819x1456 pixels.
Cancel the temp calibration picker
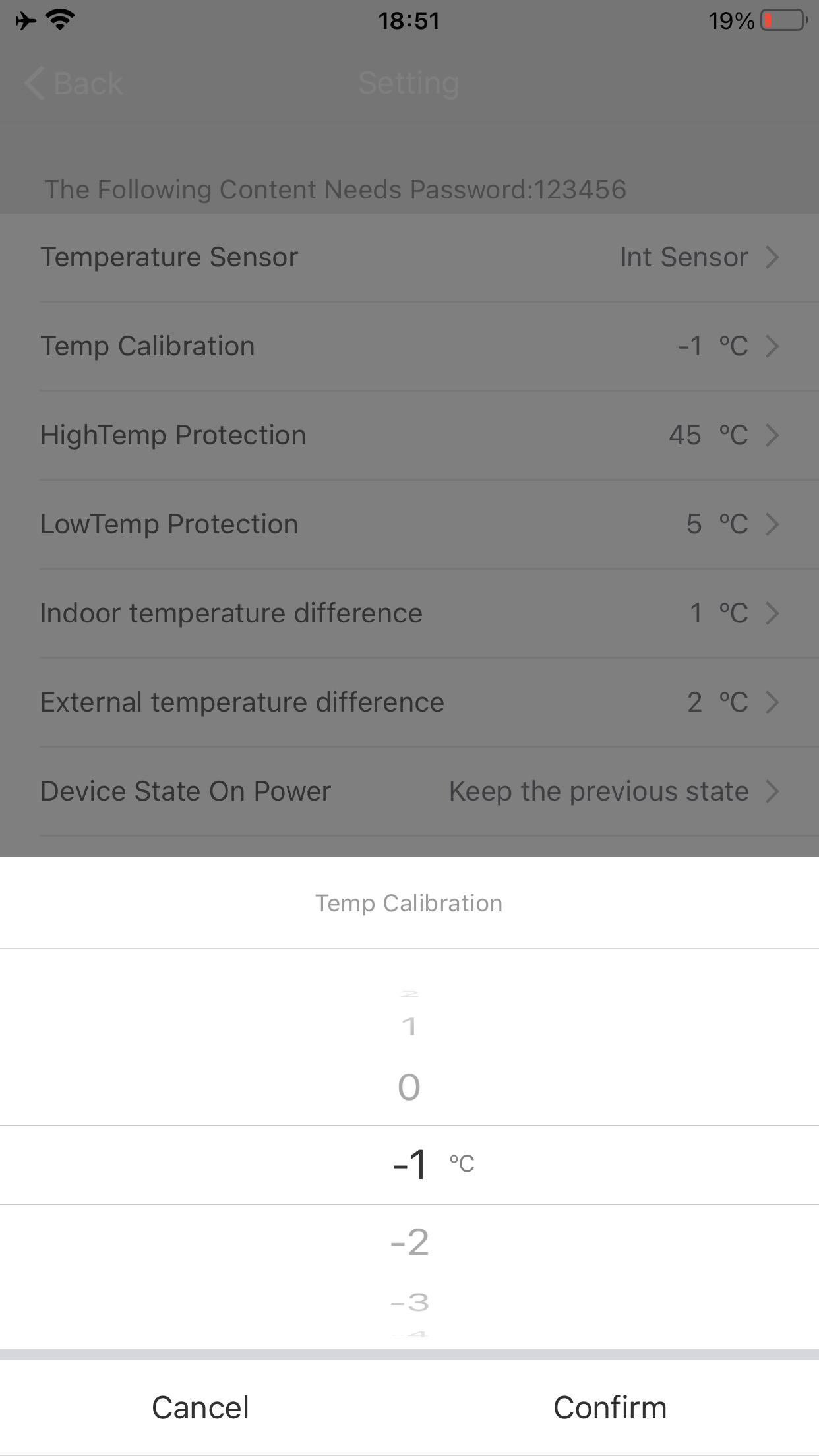(x=200, y=1407)
